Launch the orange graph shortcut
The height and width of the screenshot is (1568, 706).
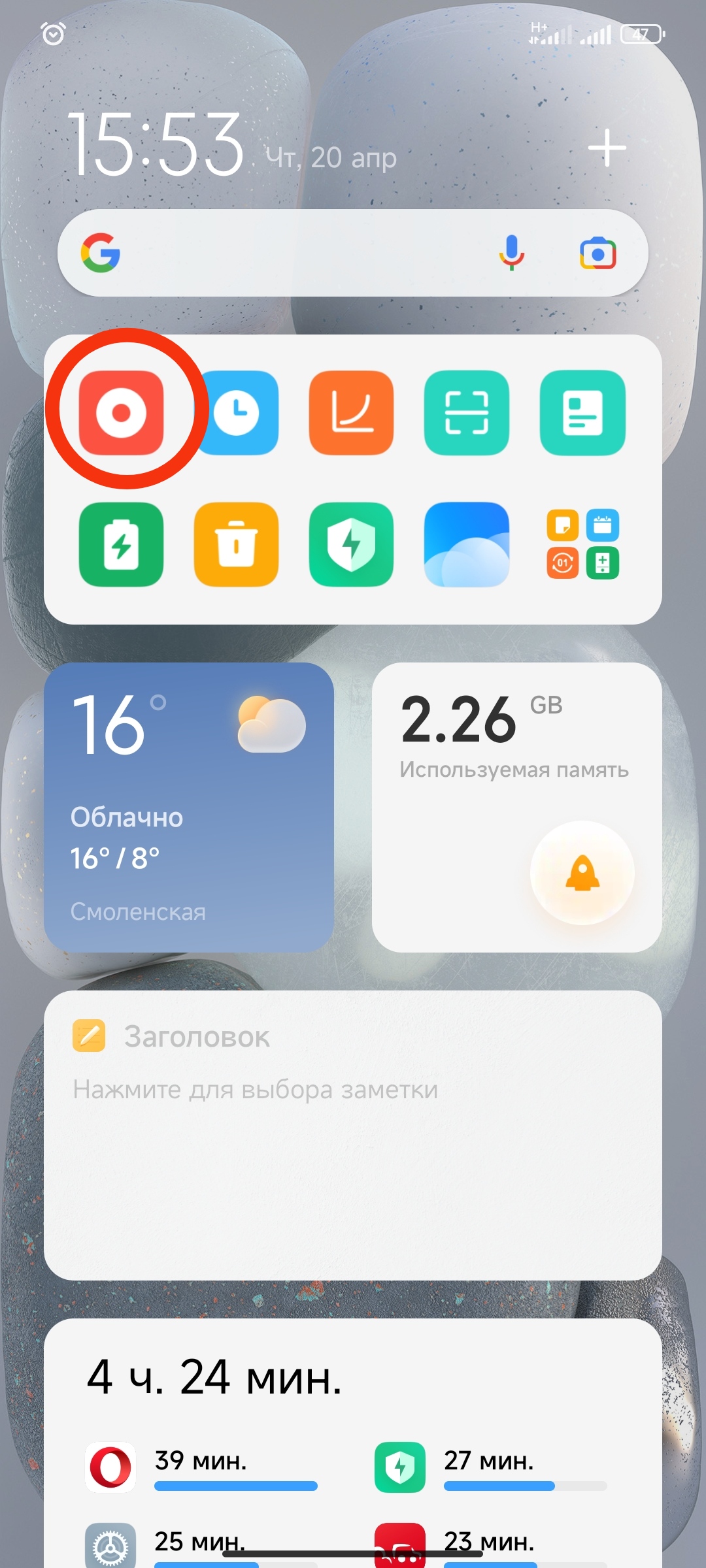352,412
